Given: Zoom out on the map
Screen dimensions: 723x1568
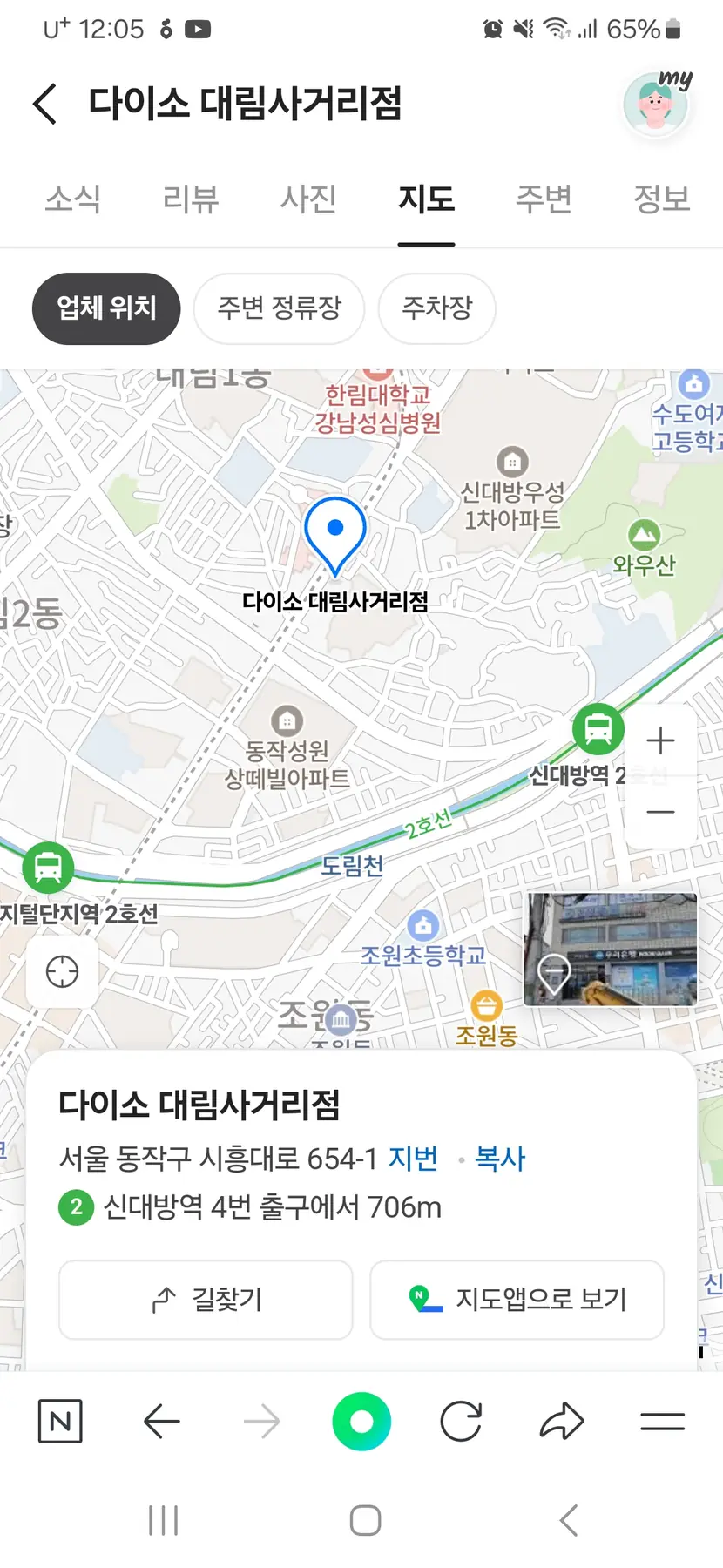Looking at the screenshot, I should (660, 812).
